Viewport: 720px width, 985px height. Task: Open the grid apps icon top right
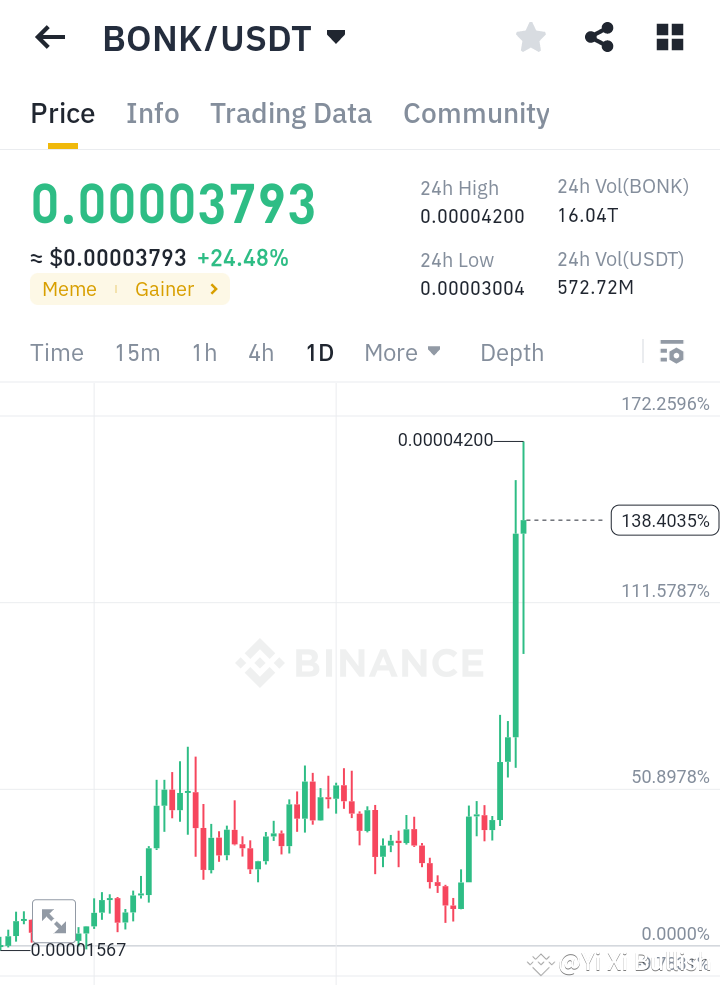point(668,37)
